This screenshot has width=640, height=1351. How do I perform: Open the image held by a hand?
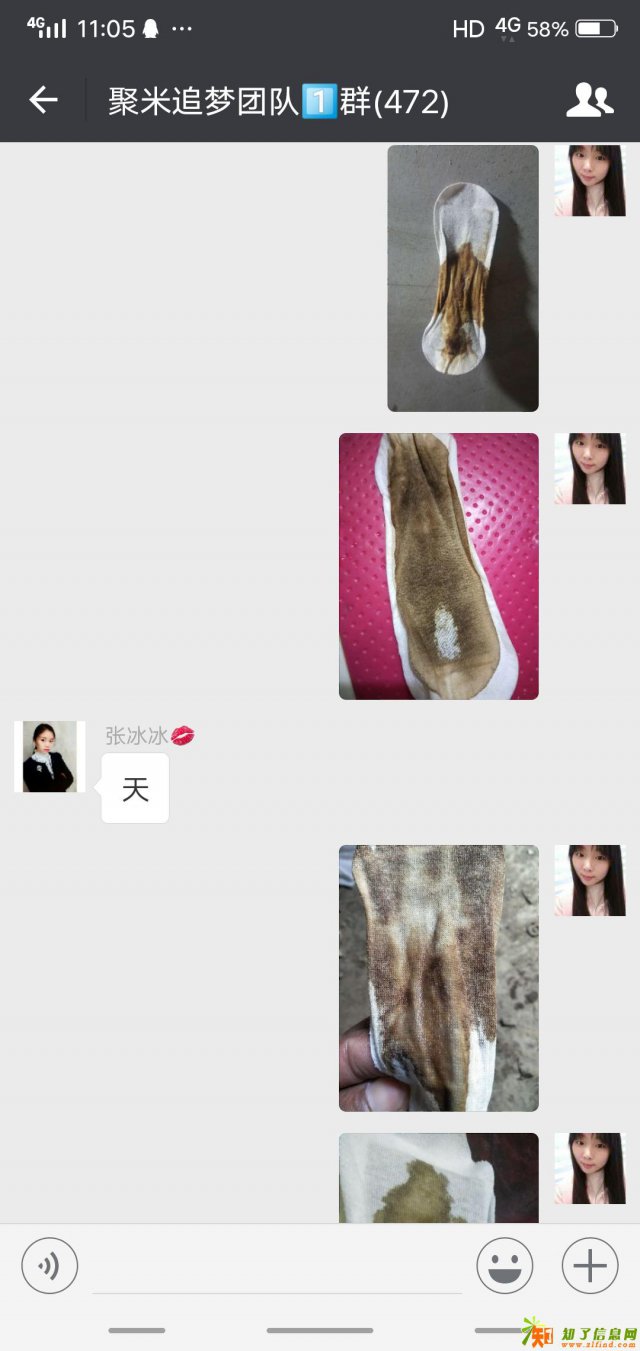pos(438,978)
